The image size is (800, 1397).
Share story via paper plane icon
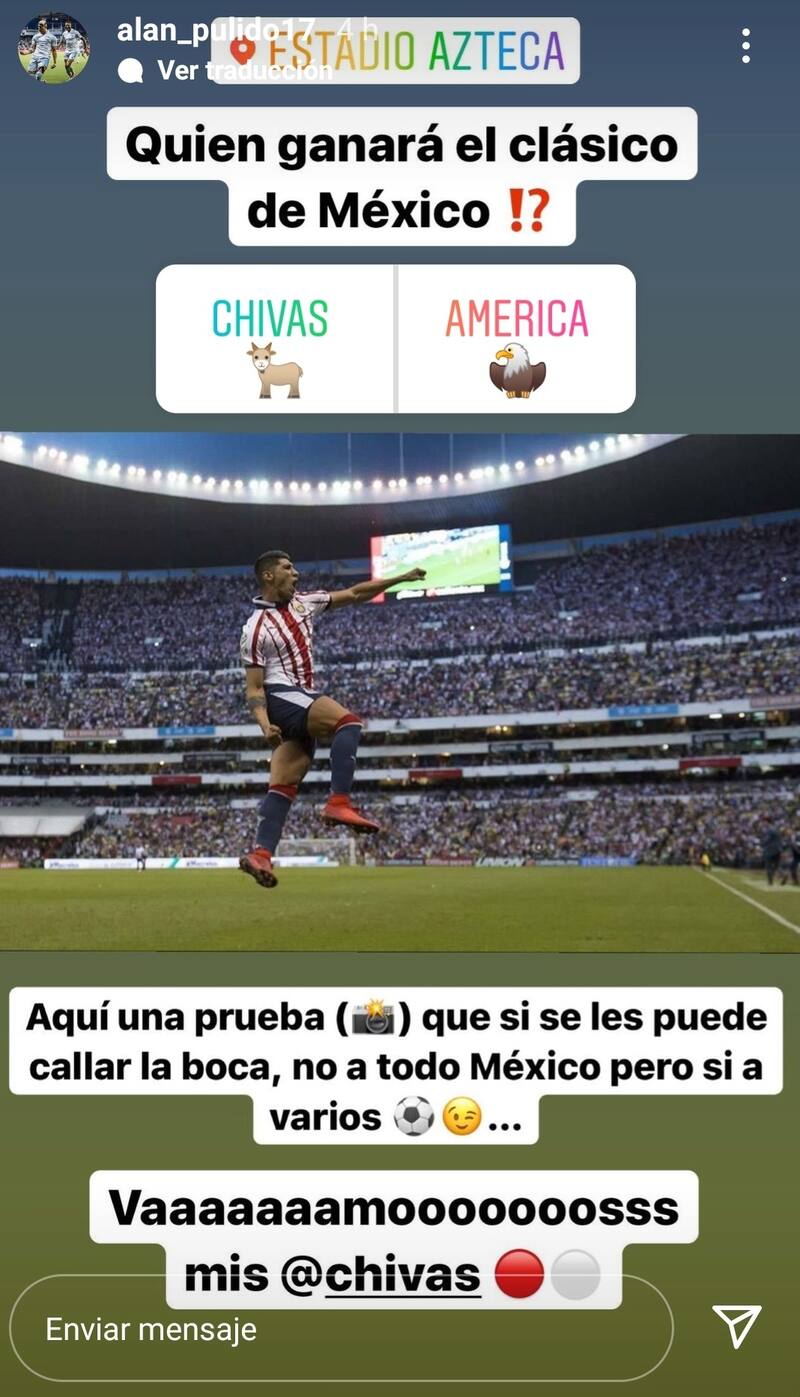point(737,1326)
